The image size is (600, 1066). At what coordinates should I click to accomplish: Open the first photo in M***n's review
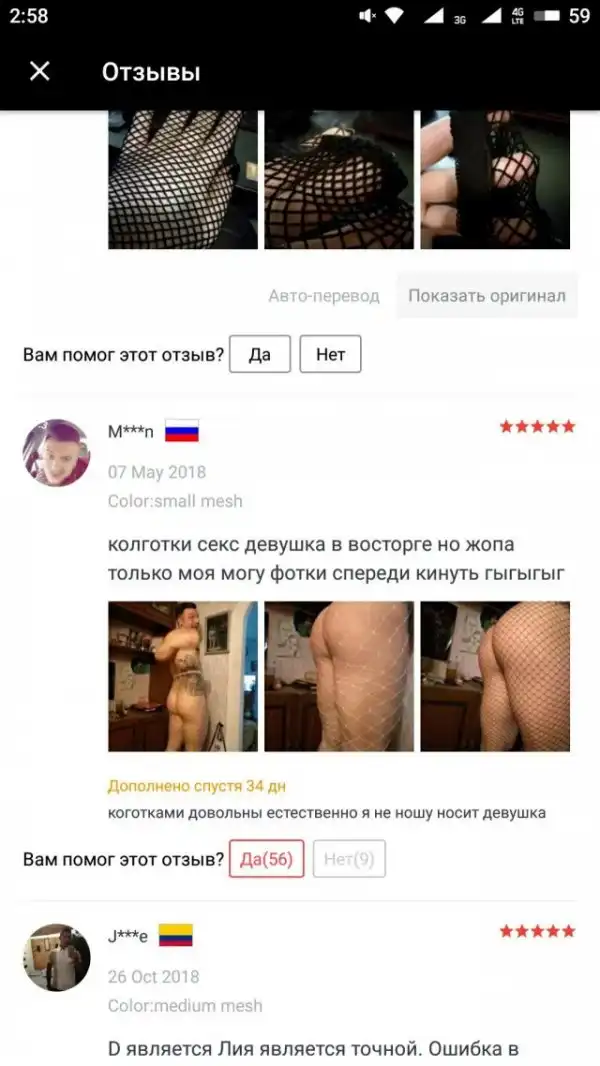pyautogui.click(x=183, y=676)
